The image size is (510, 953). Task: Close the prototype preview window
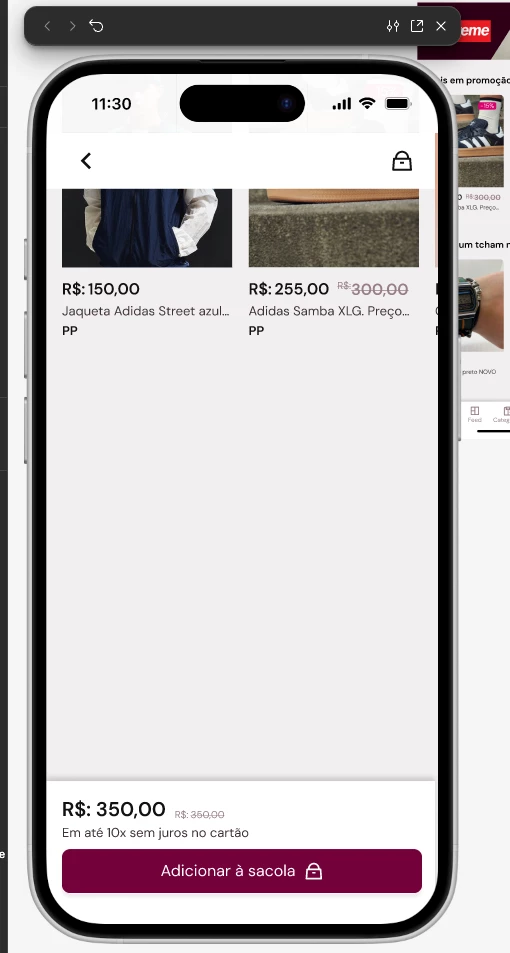coord(441,26)
